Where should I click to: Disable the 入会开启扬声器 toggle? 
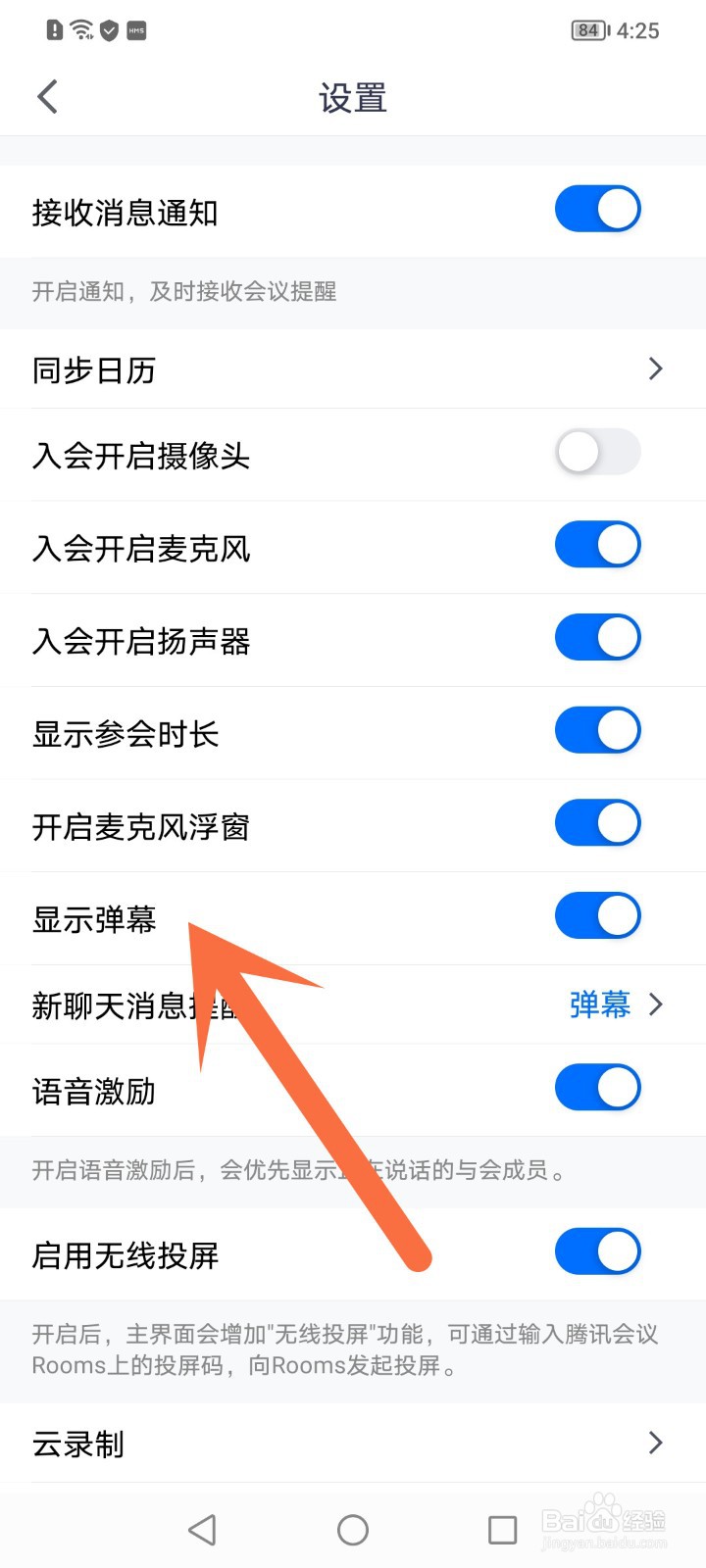click(x=598, y=637)
